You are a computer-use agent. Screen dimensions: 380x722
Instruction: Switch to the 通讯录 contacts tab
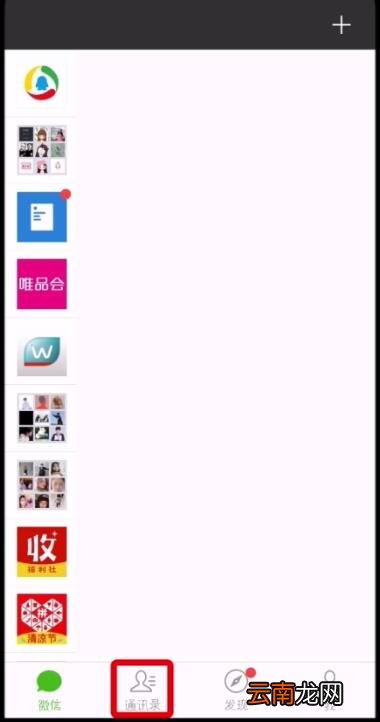(x=142, y=689)
